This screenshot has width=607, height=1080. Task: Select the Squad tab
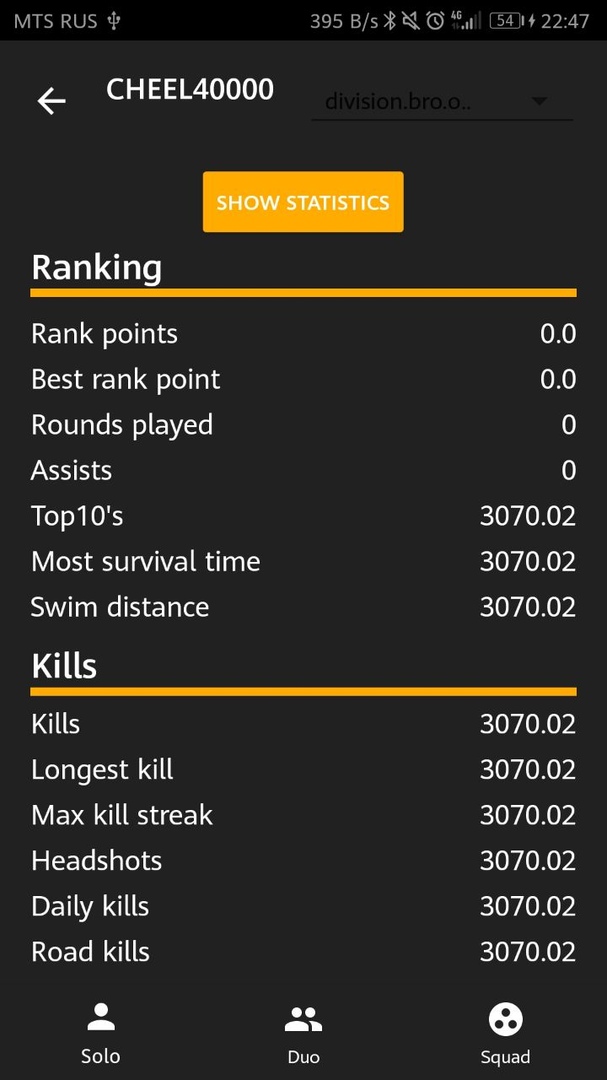click(505, 1032)
